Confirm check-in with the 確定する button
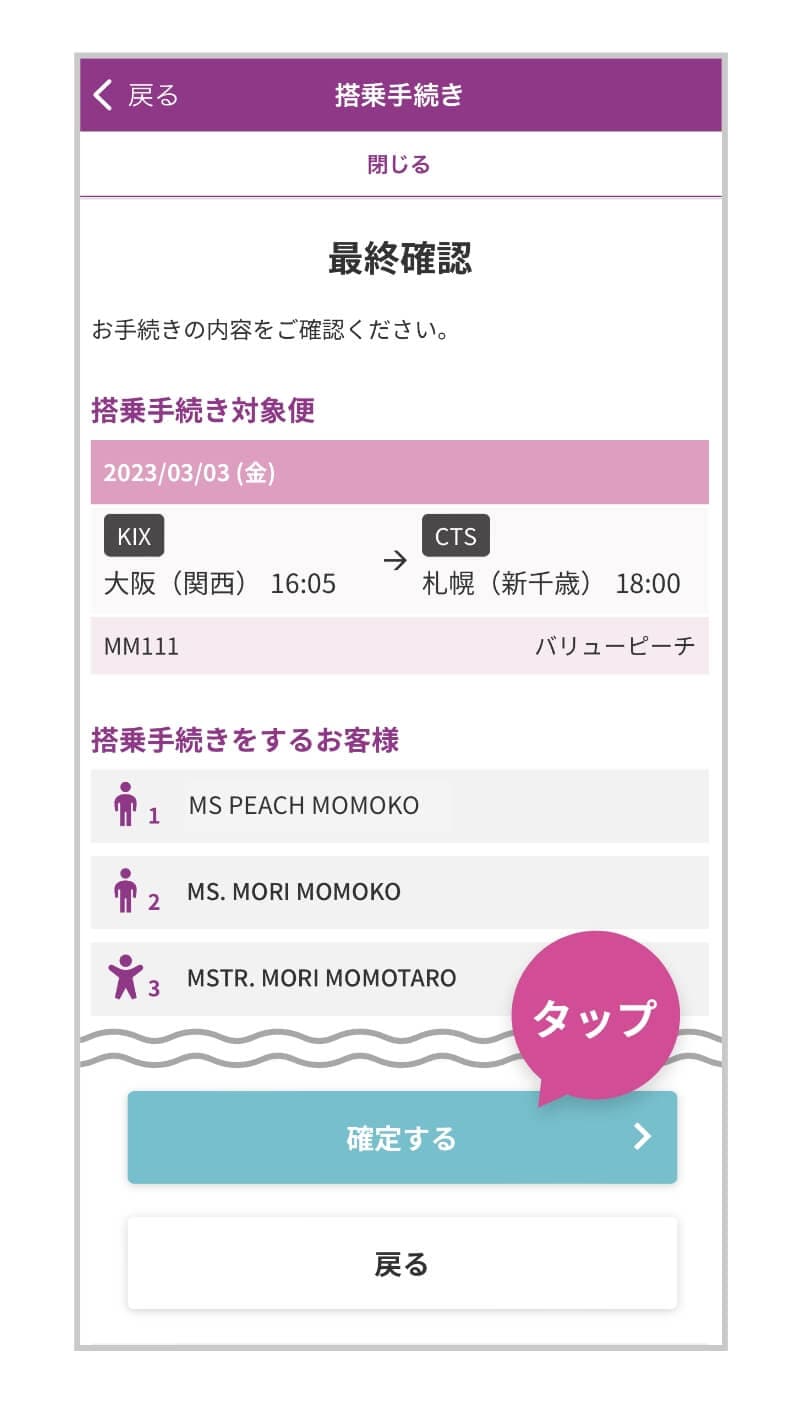 401,1139
